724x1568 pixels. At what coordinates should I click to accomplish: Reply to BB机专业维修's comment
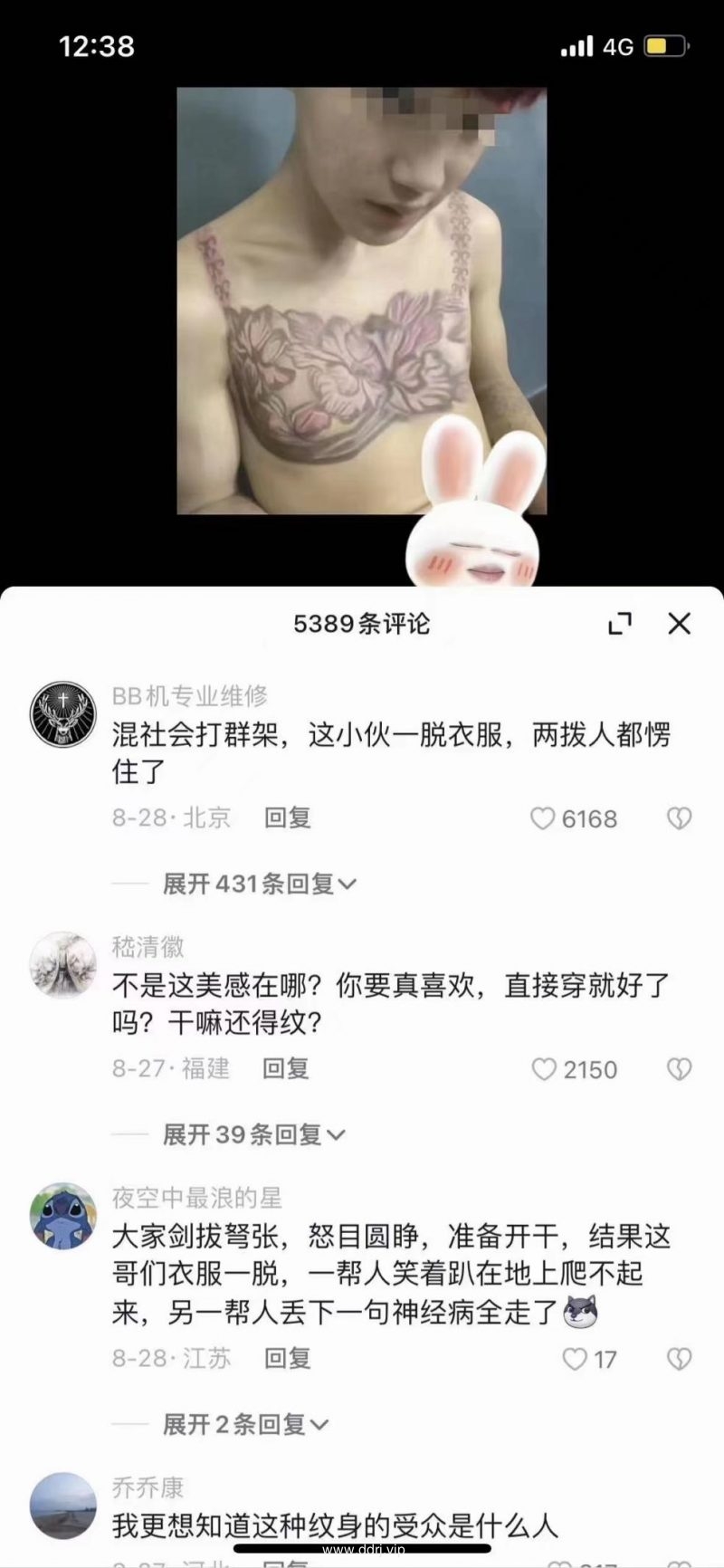[x=288, y=818]
